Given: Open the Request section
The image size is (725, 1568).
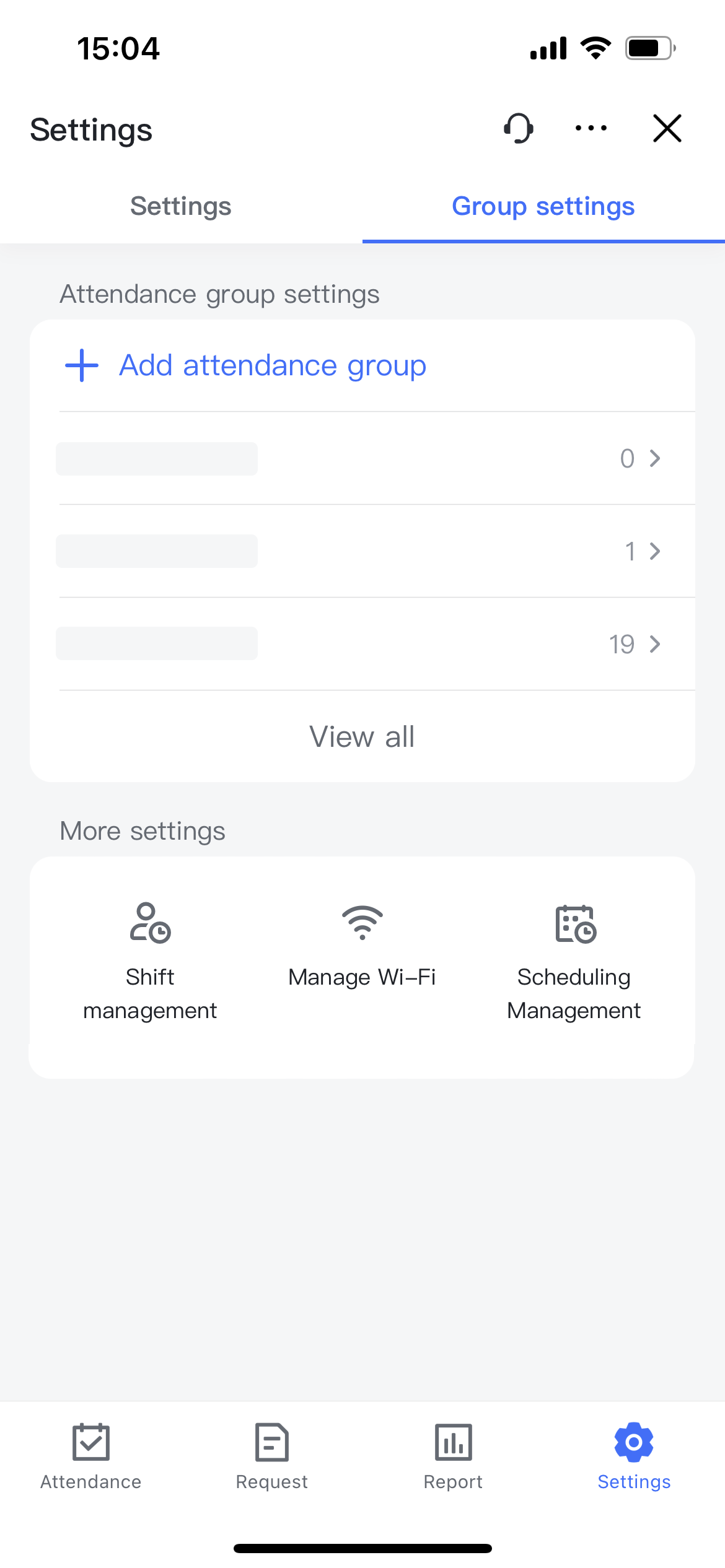Looking at the screenshot, I should coord(271,1455).
